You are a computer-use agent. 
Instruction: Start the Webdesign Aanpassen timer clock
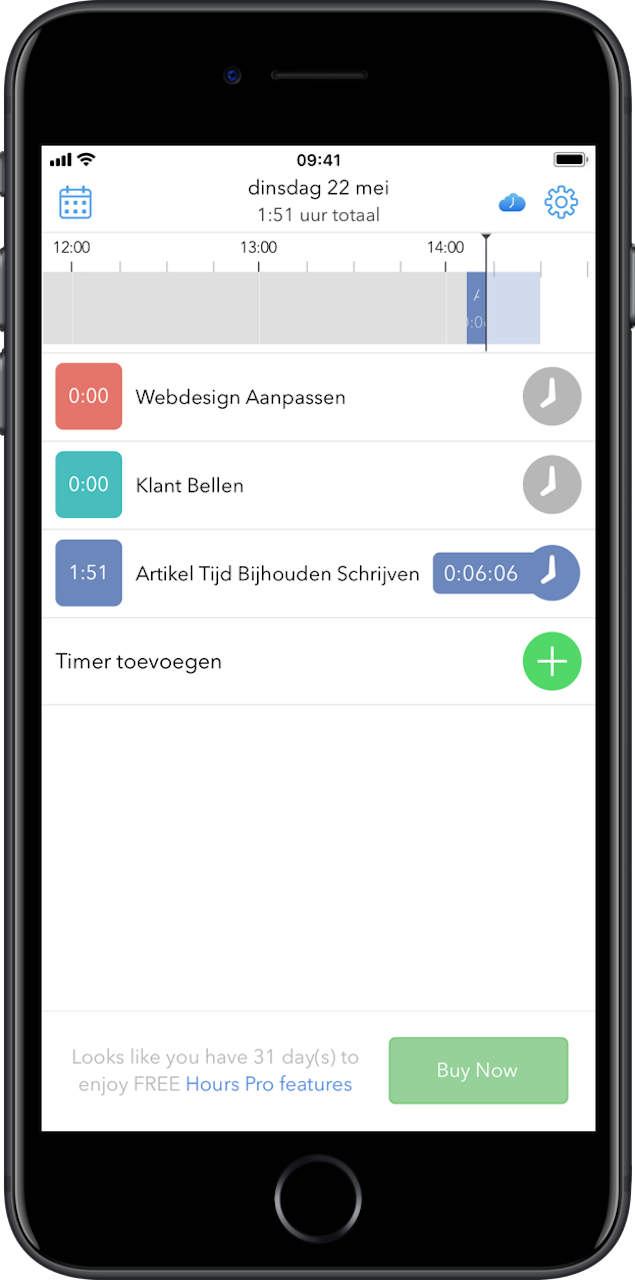(x=552, y=397)
